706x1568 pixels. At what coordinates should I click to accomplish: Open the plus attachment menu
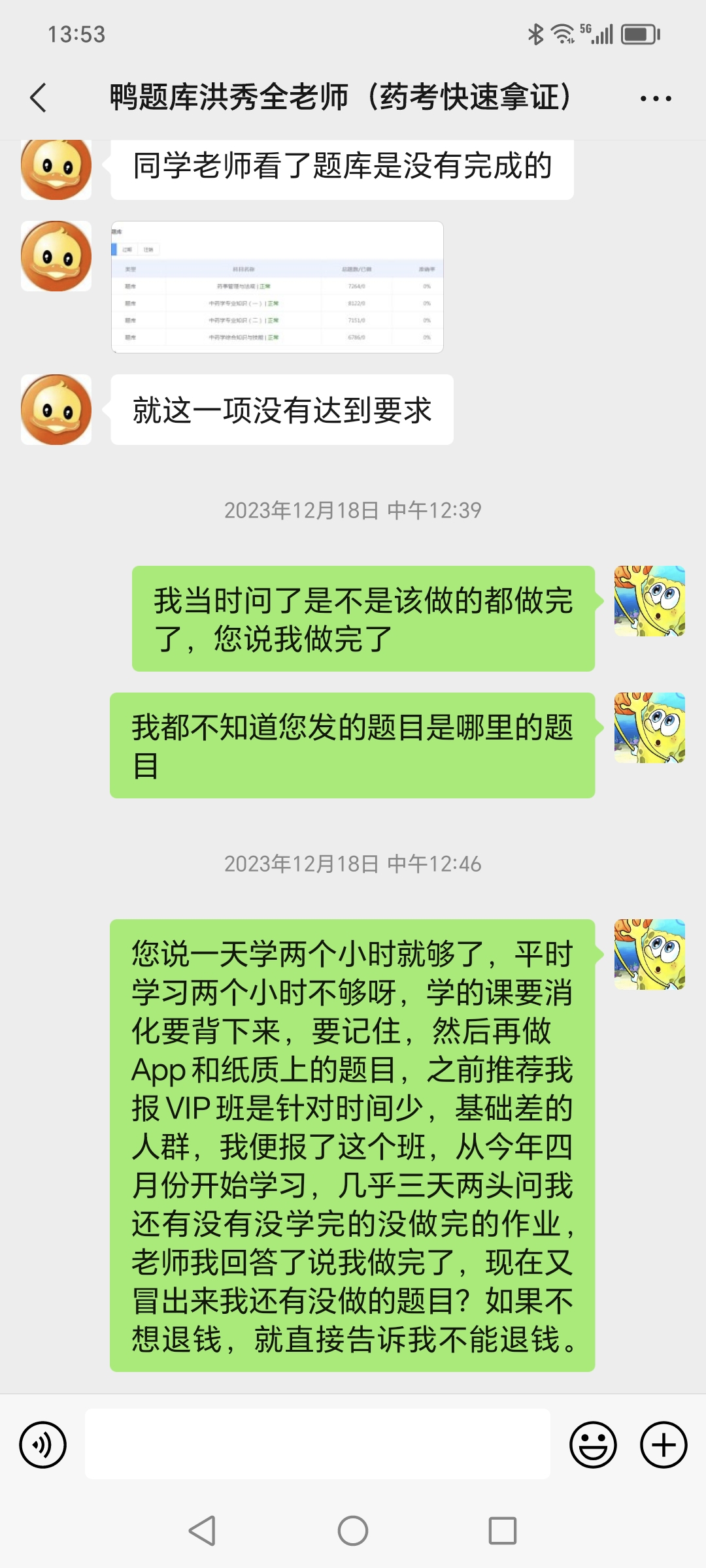[664, 1445]
